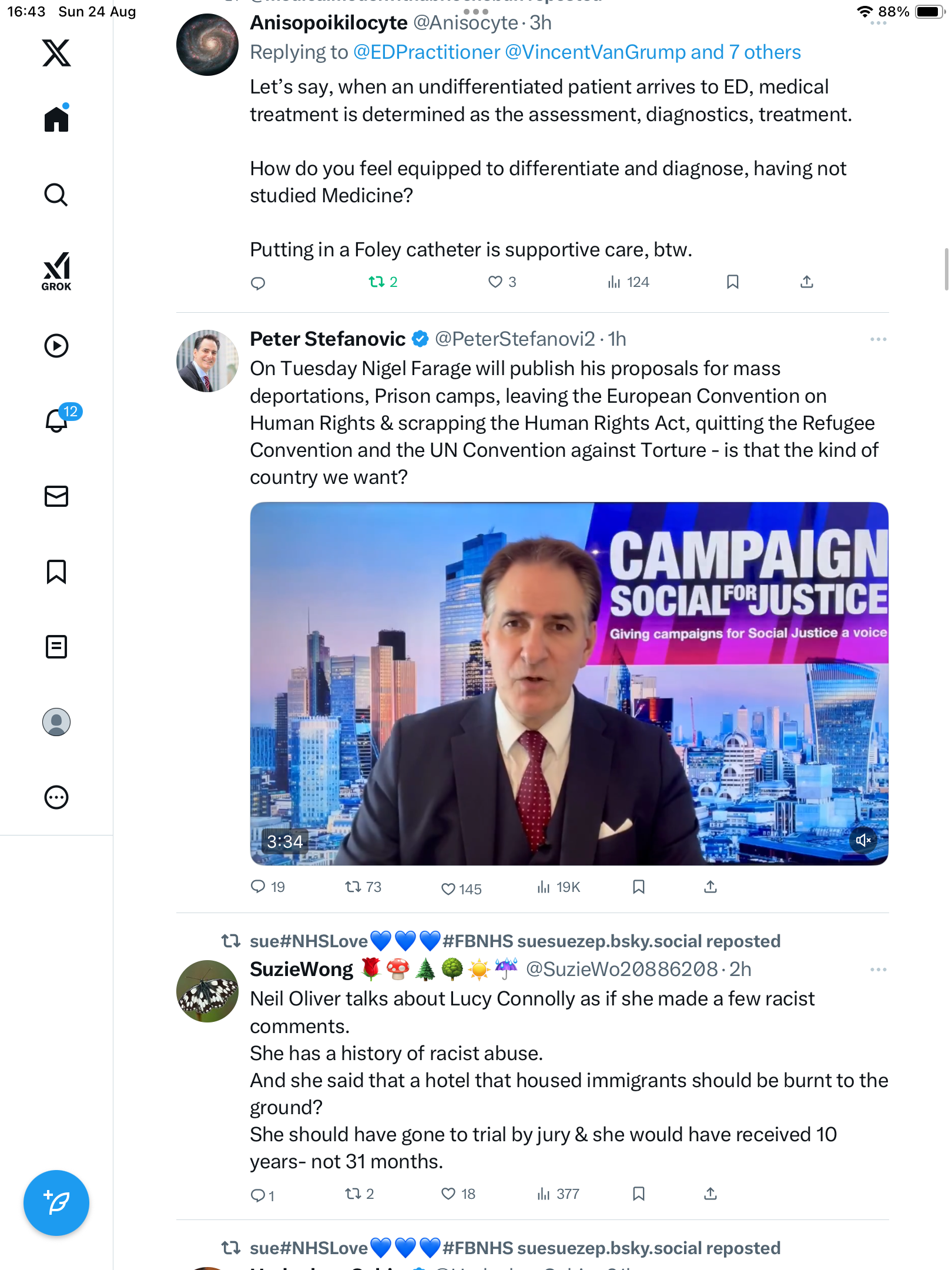Open @EDPractitioner profile link
The width and height of the screenshot is (952, 1270).
click(427, 52)
